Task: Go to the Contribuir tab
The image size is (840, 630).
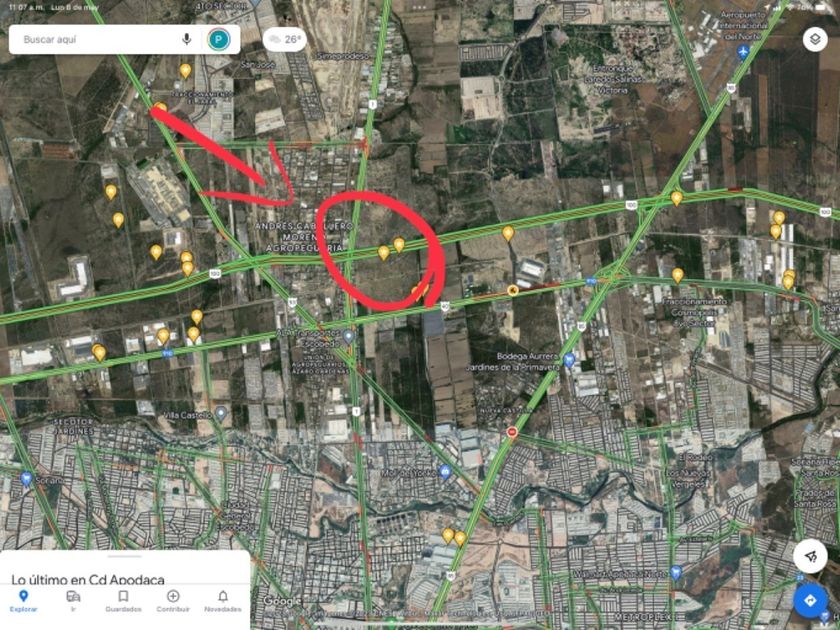Action: coord(173,600)
